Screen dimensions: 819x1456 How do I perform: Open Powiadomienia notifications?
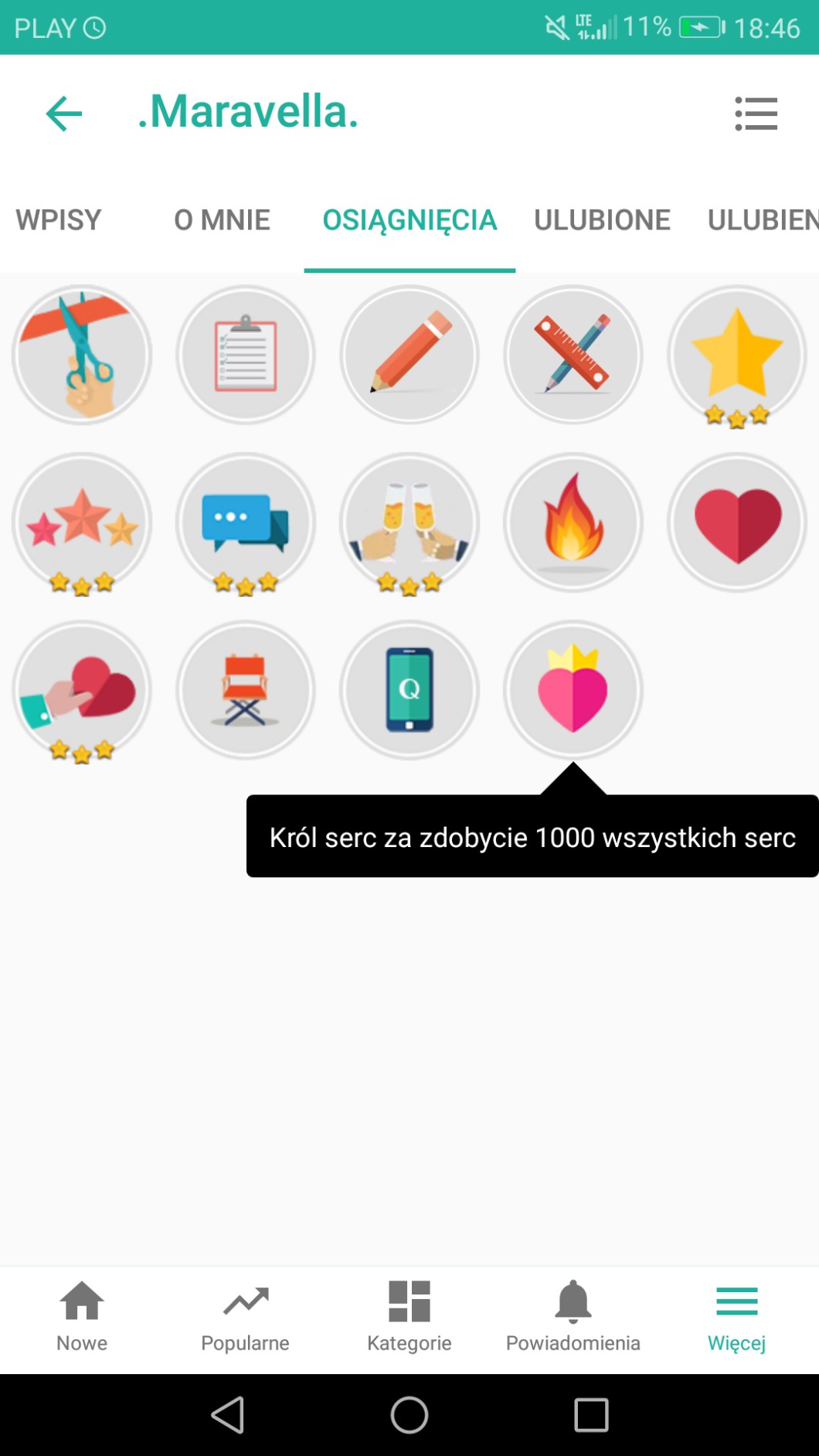tap(573, 1316)
